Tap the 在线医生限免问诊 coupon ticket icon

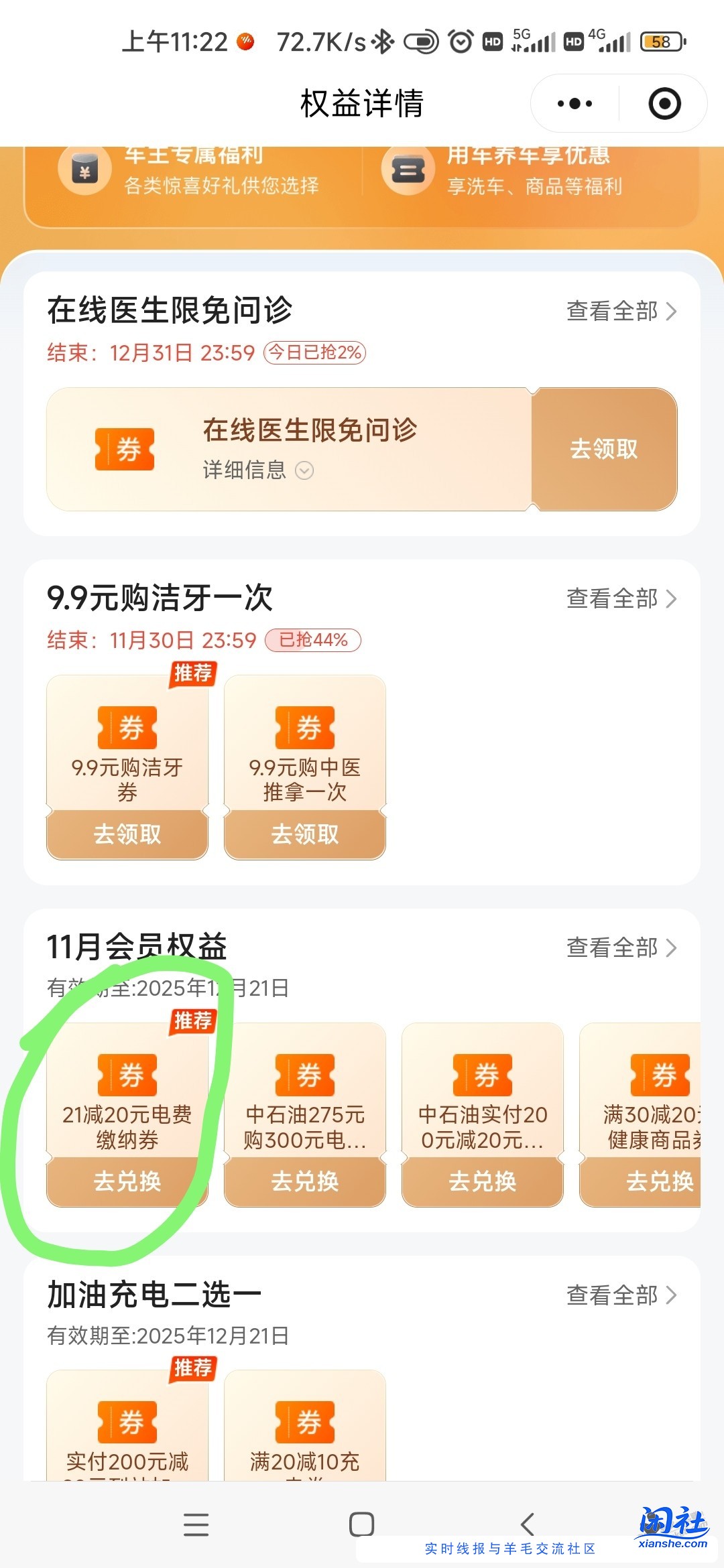point(125,449)
